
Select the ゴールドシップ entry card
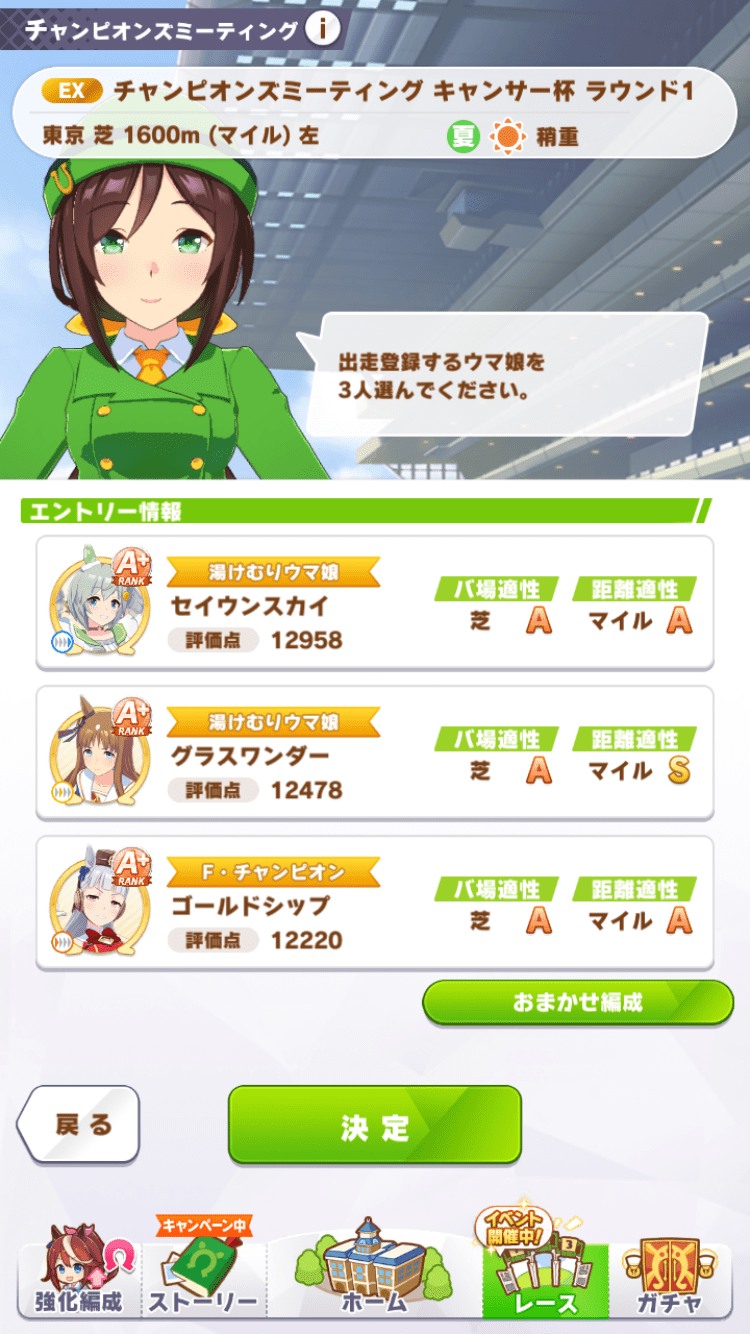(375, 903)
